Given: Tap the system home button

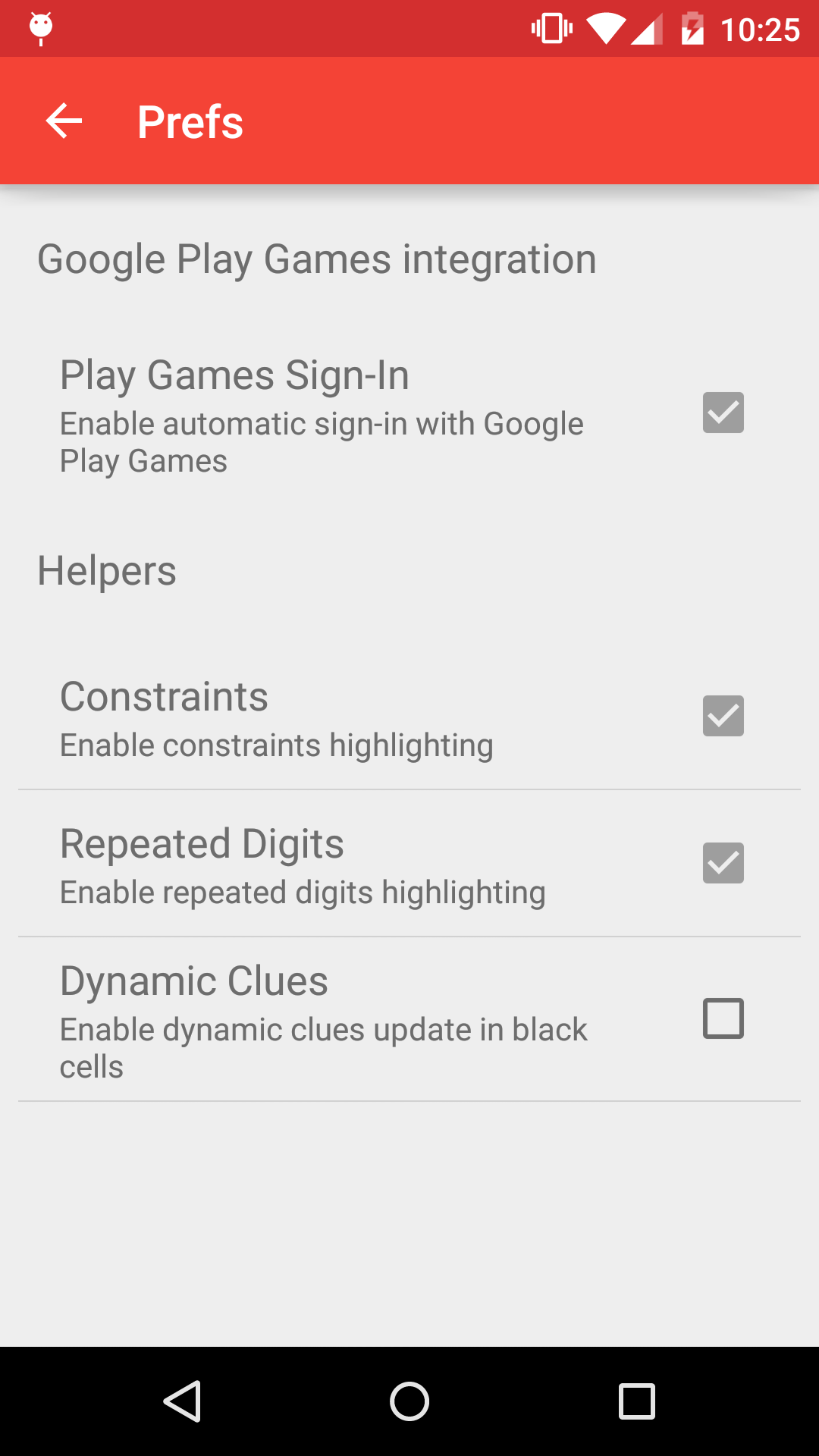Looking at the screenshot, I should [409, 1401].
